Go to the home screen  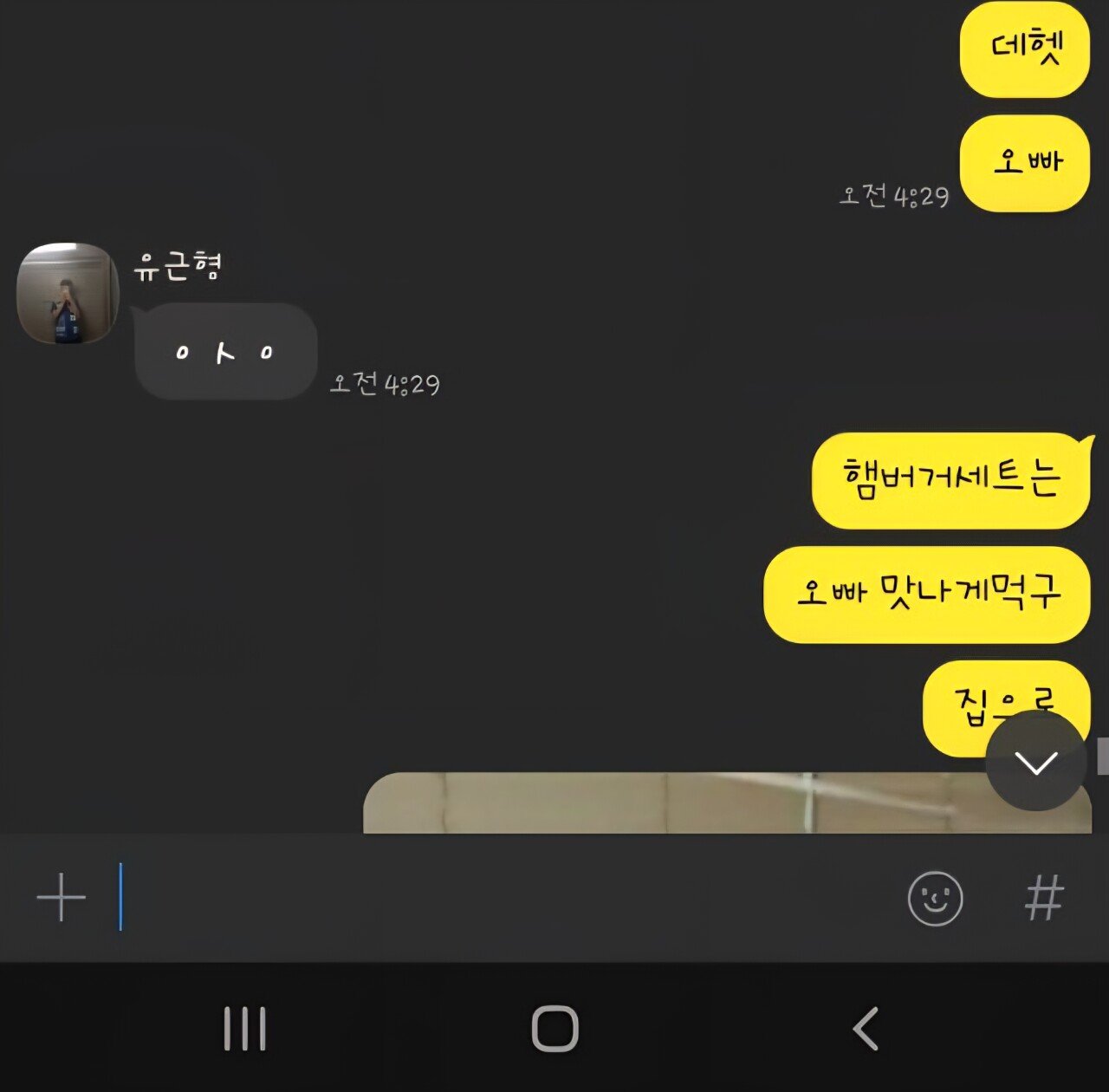point(554,1029)
